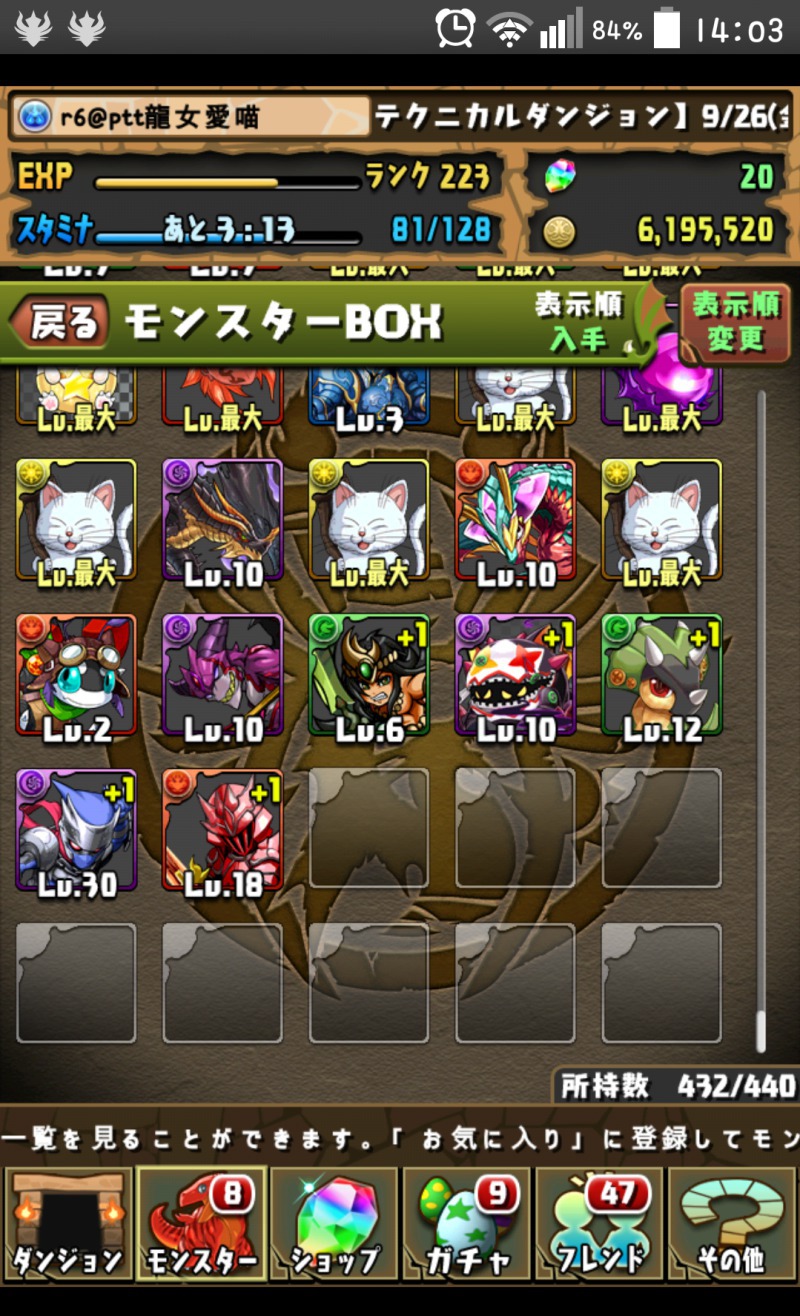Go to the ショップ tab
This screenshot has height=1316, width=800.
coord(334,1223)
